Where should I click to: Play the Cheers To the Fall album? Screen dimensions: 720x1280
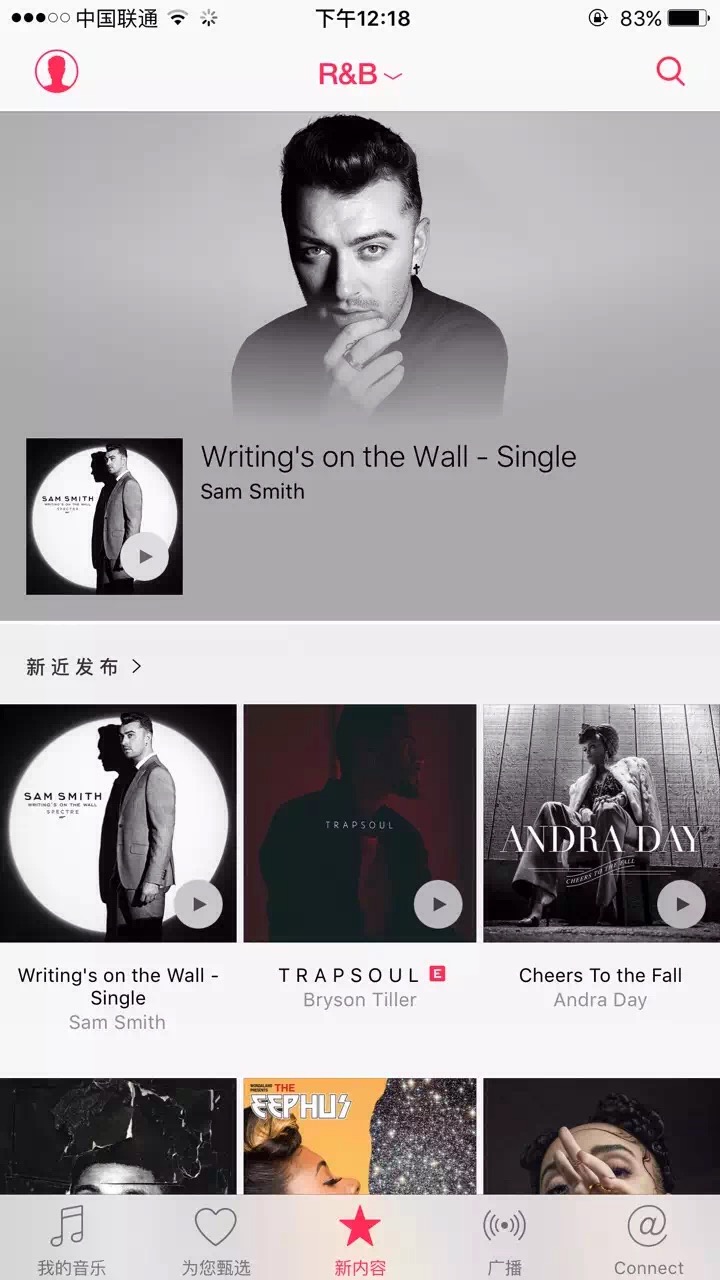click(681, 904)
